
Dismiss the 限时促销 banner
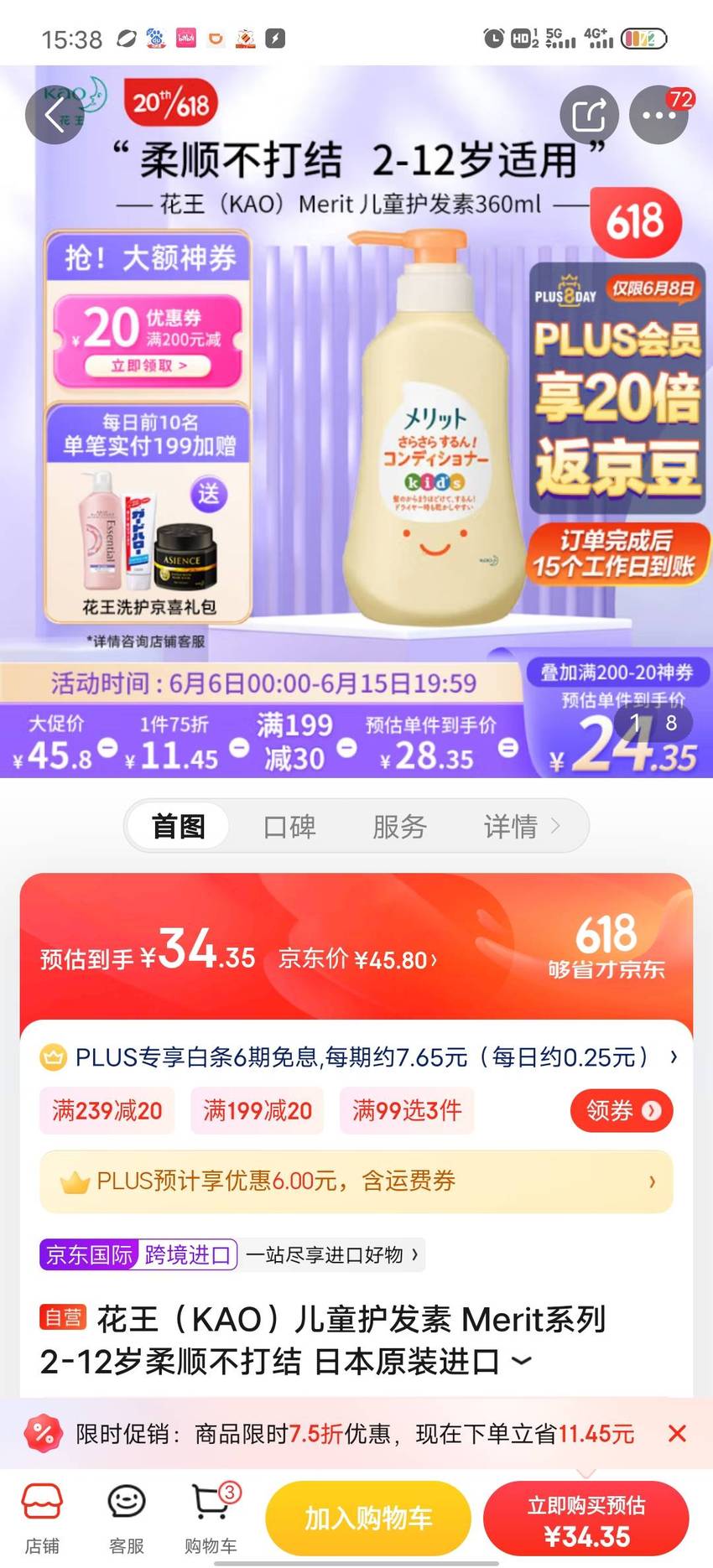(x=677, y=1434)
